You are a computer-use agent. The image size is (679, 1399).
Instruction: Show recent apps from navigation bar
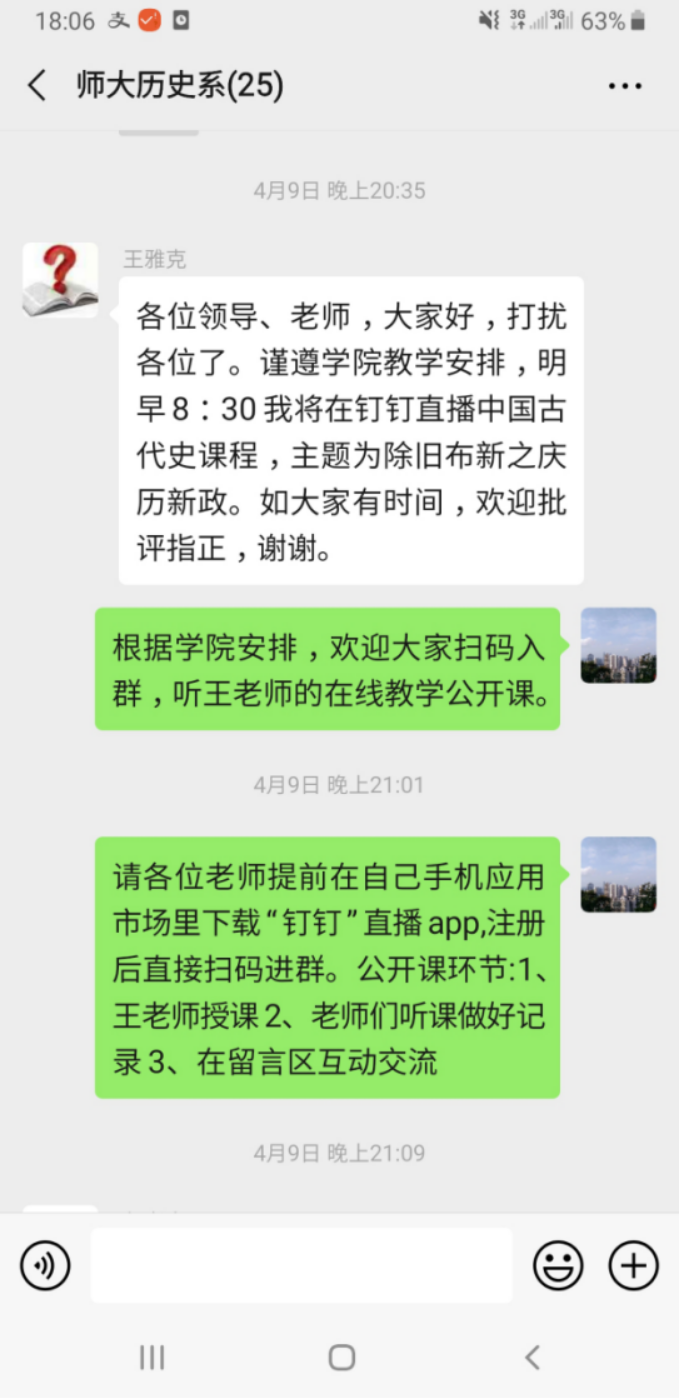tap(152, 1357)
